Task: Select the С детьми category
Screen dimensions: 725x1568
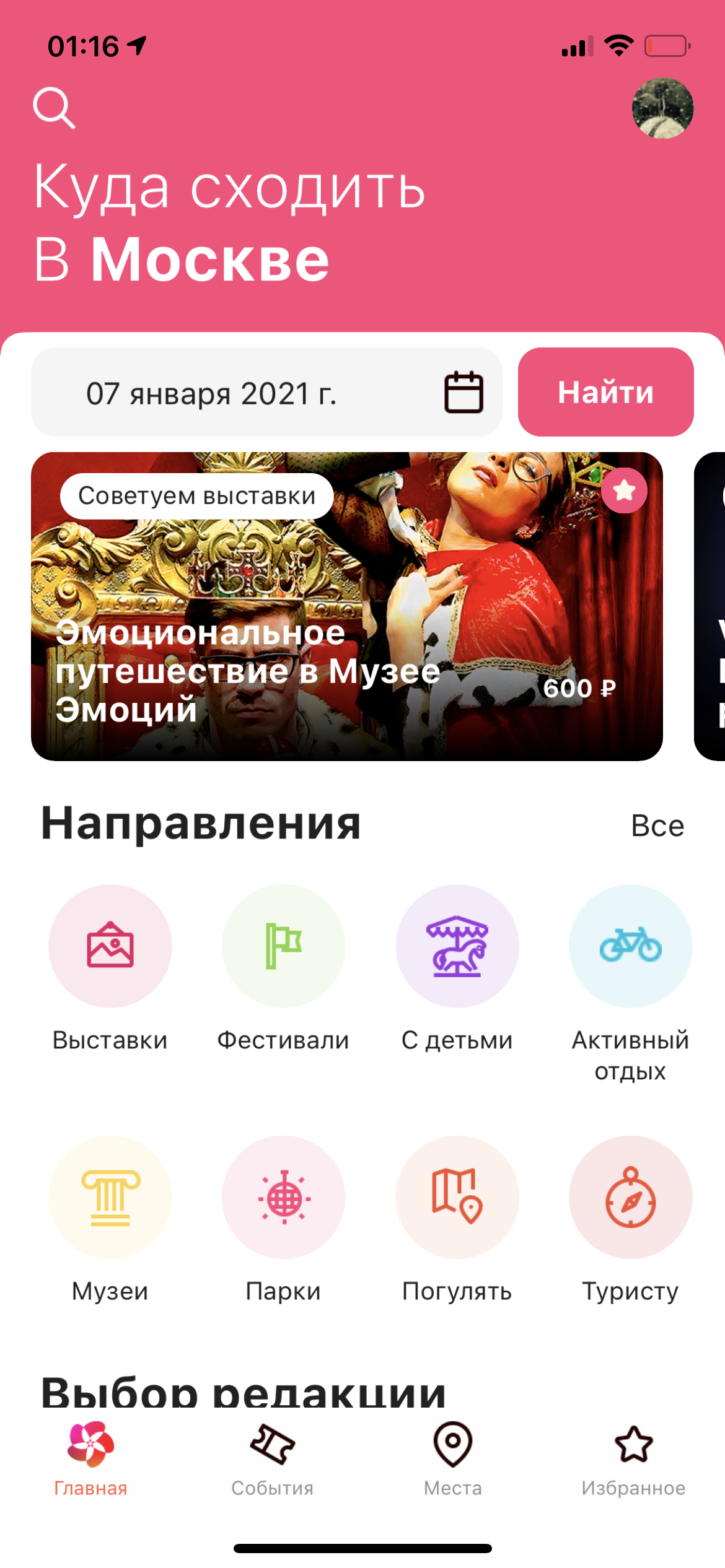Action: [457, 946]
